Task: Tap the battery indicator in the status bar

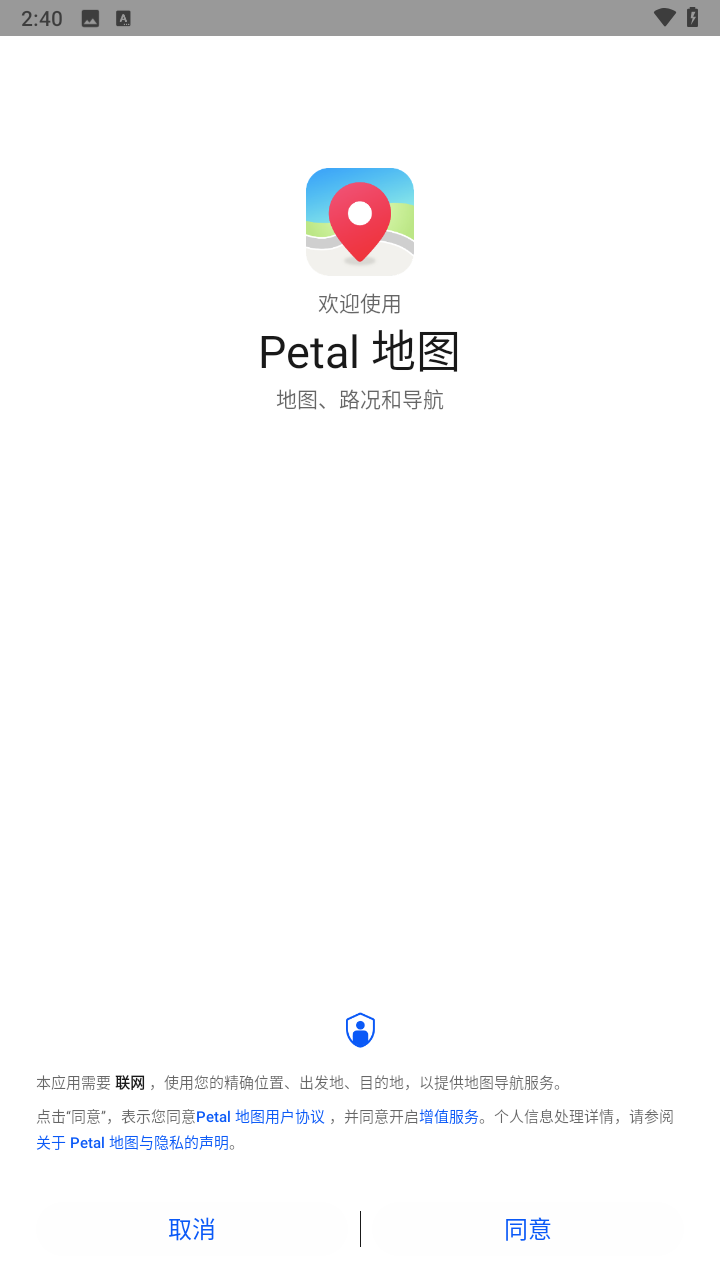Action: [x=692, y=17]
